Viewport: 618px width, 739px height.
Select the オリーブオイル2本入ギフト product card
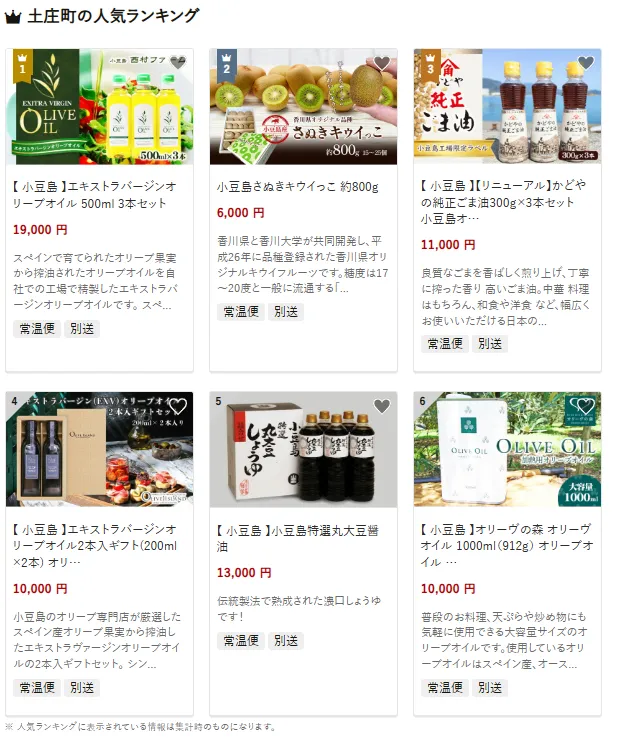[99, 538]
